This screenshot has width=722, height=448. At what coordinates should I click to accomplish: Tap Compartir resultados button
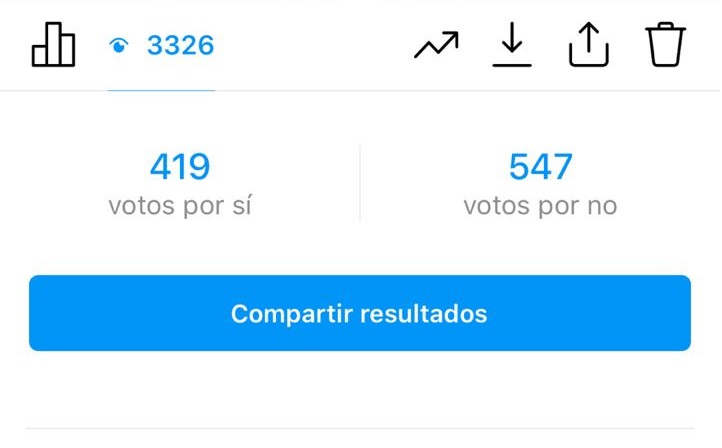click(x=359, y=314)
